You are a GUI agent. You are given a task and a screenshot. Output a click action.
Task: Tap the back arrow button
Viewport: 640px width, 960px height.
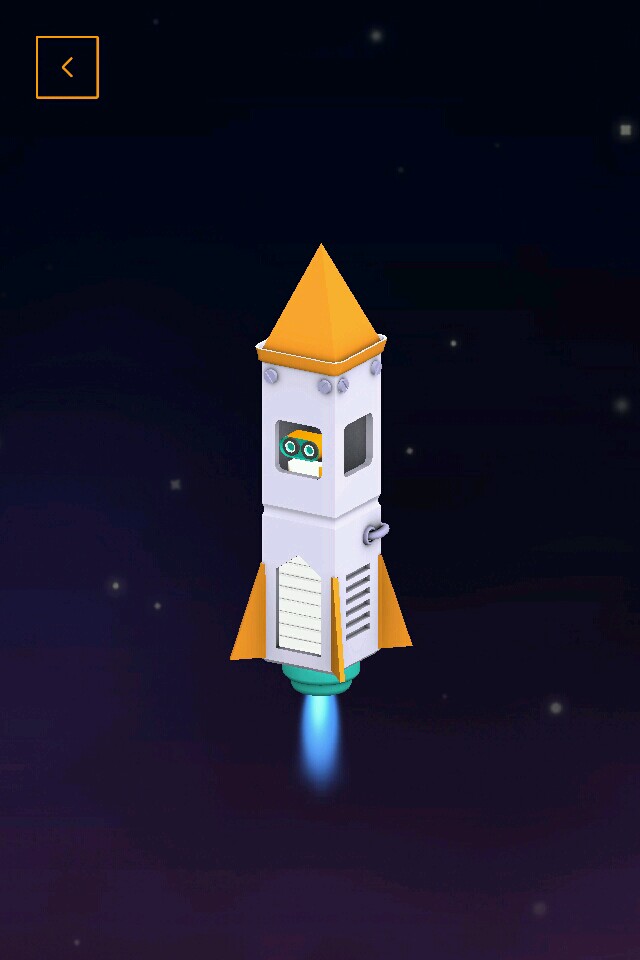point(67,67)
